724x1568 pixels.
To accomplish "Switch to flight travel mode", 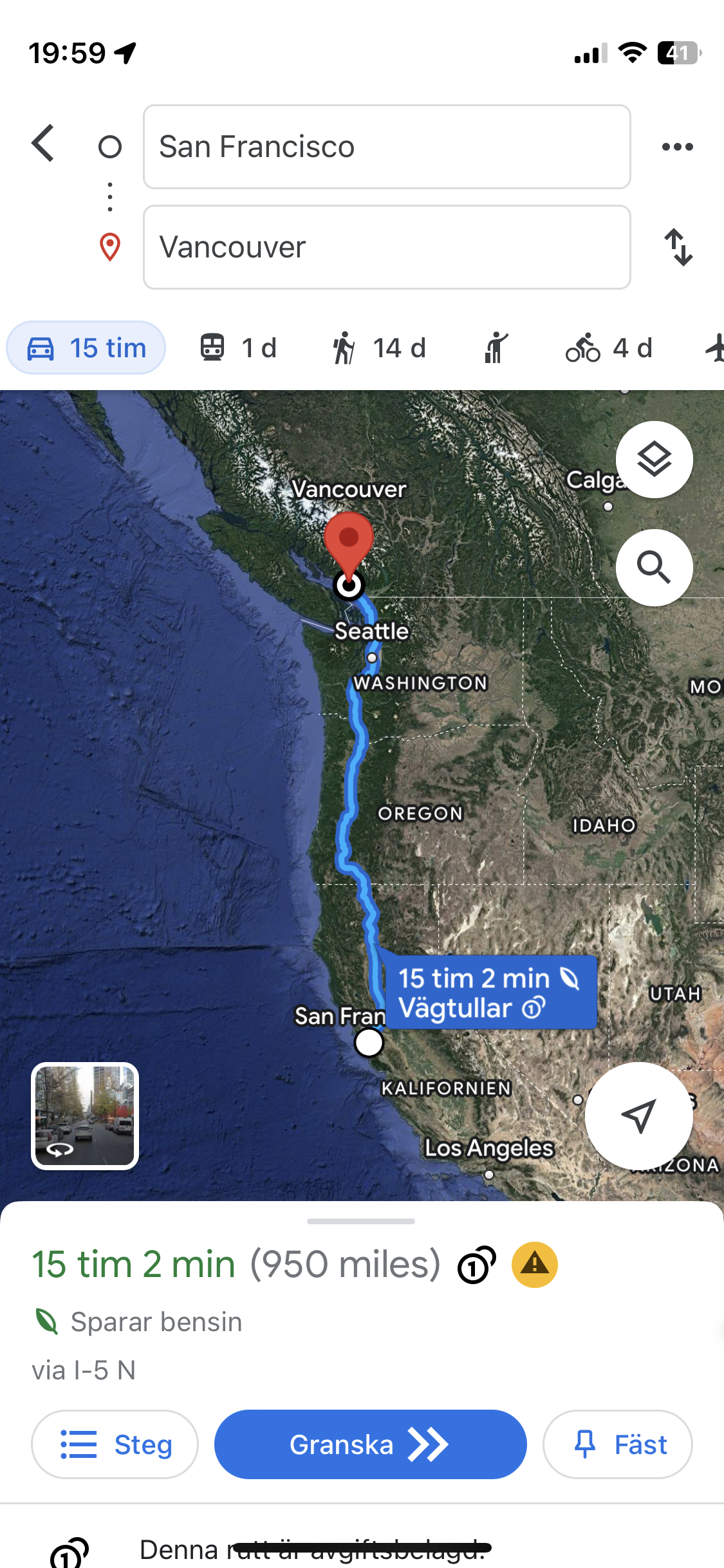I will coord(714,348).
